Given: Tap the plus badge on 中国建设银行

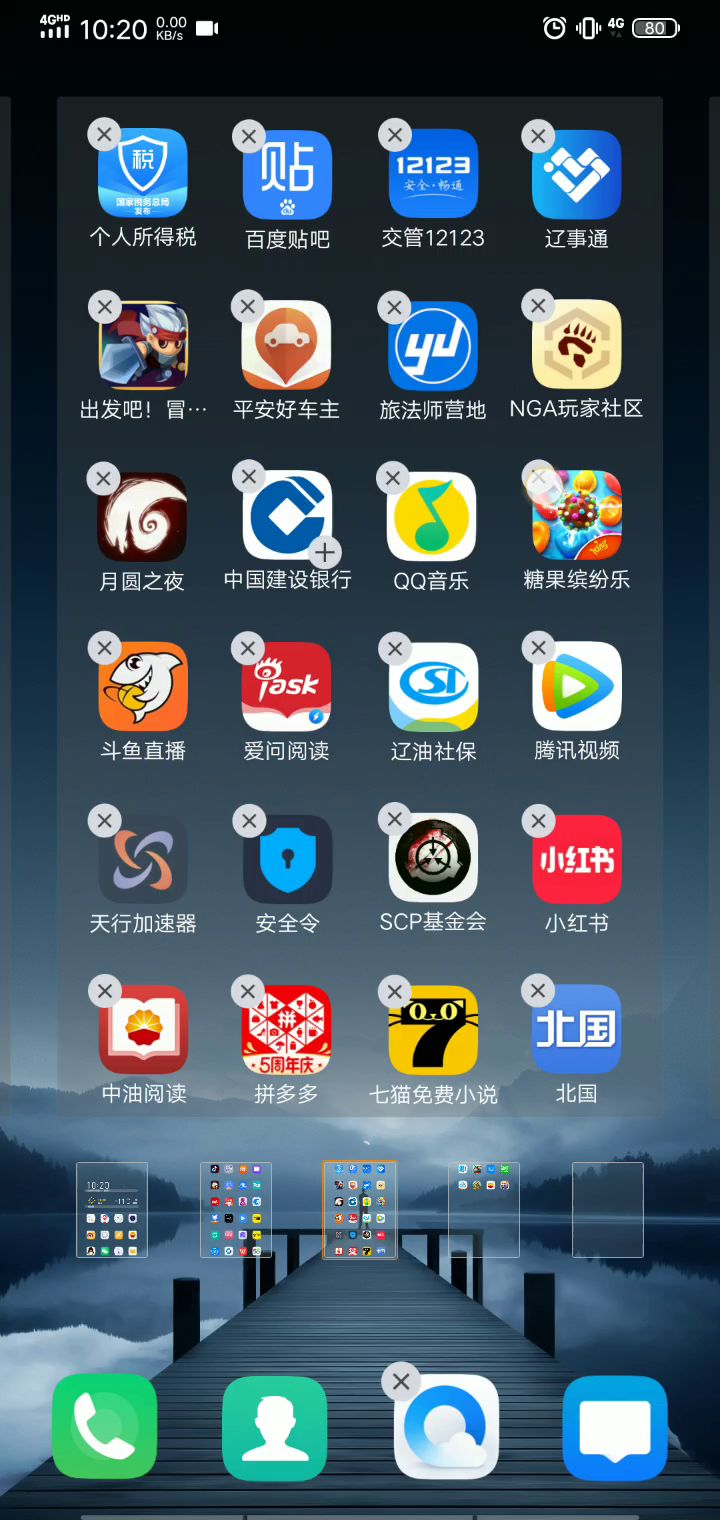Looking at the screenshot, I should pyautogui.click(x=325, y=551).
